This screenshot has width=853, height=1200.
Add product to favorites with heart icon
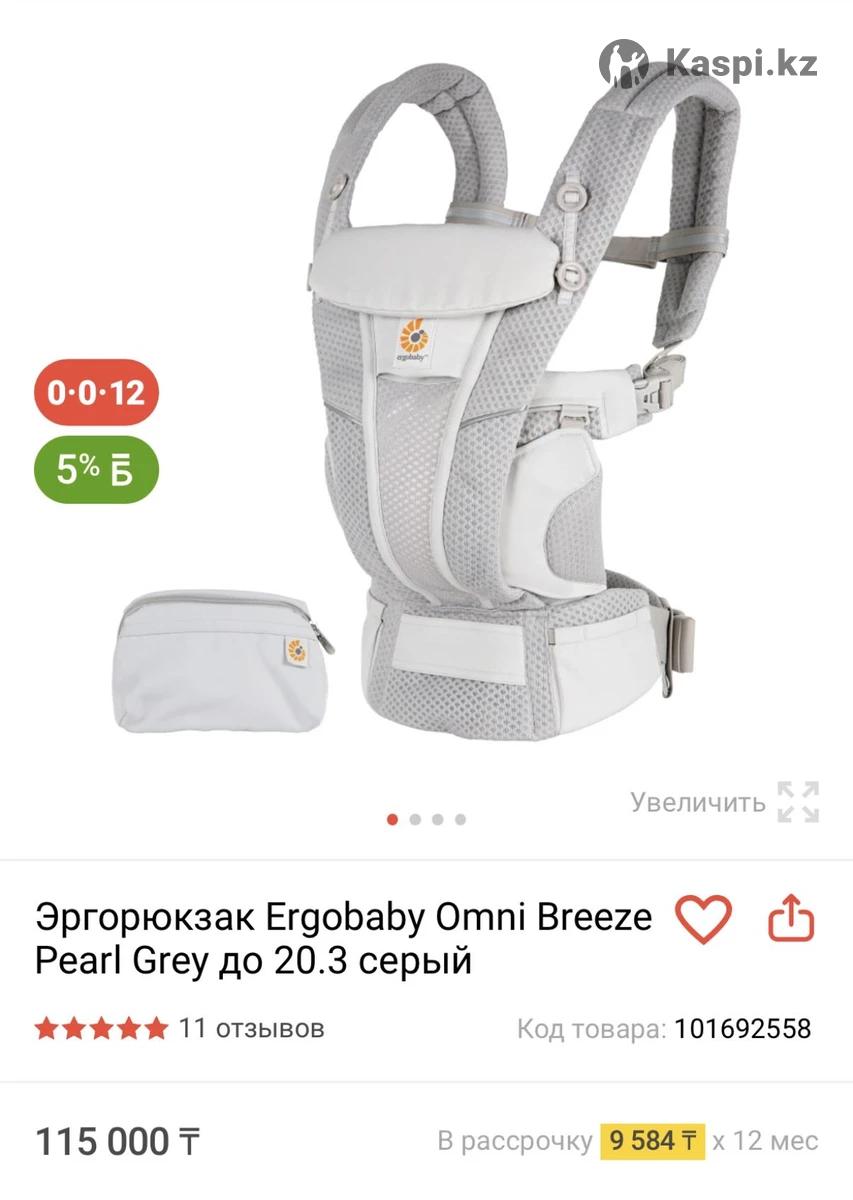click(703, 919)
